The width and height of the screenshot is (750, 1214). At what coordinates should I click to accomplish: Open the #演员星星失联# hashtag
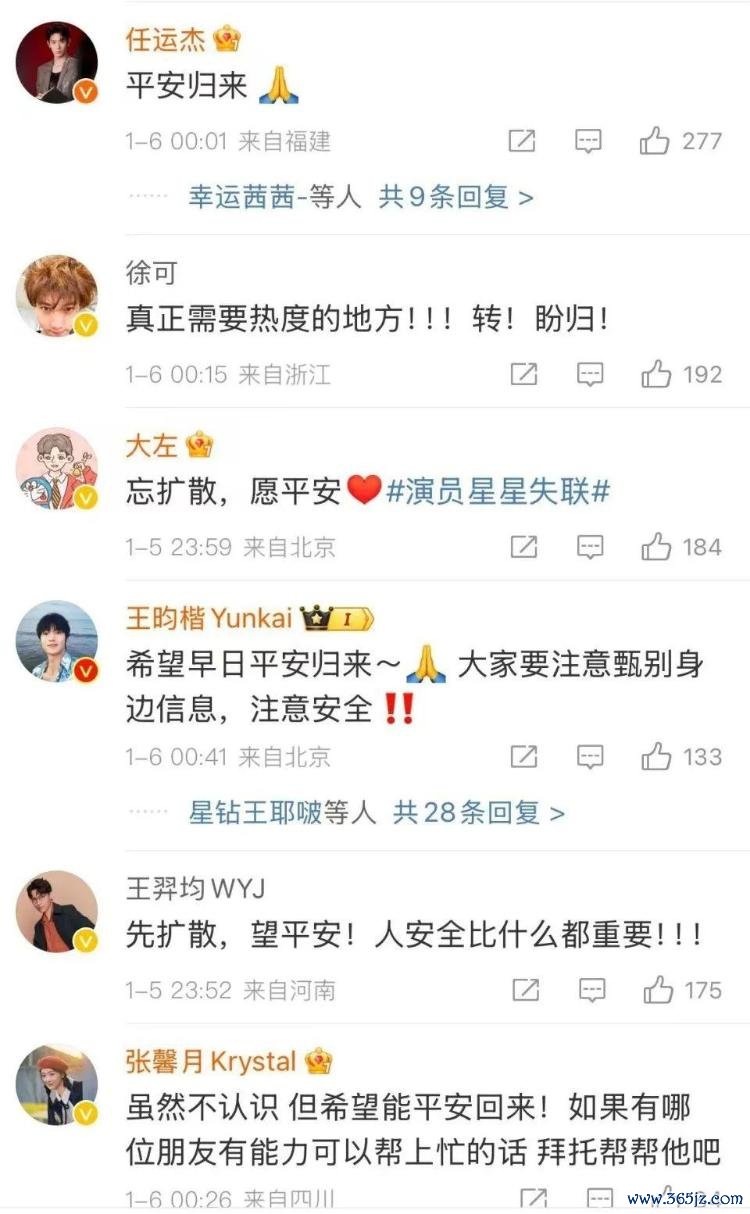tap(498, 492)
